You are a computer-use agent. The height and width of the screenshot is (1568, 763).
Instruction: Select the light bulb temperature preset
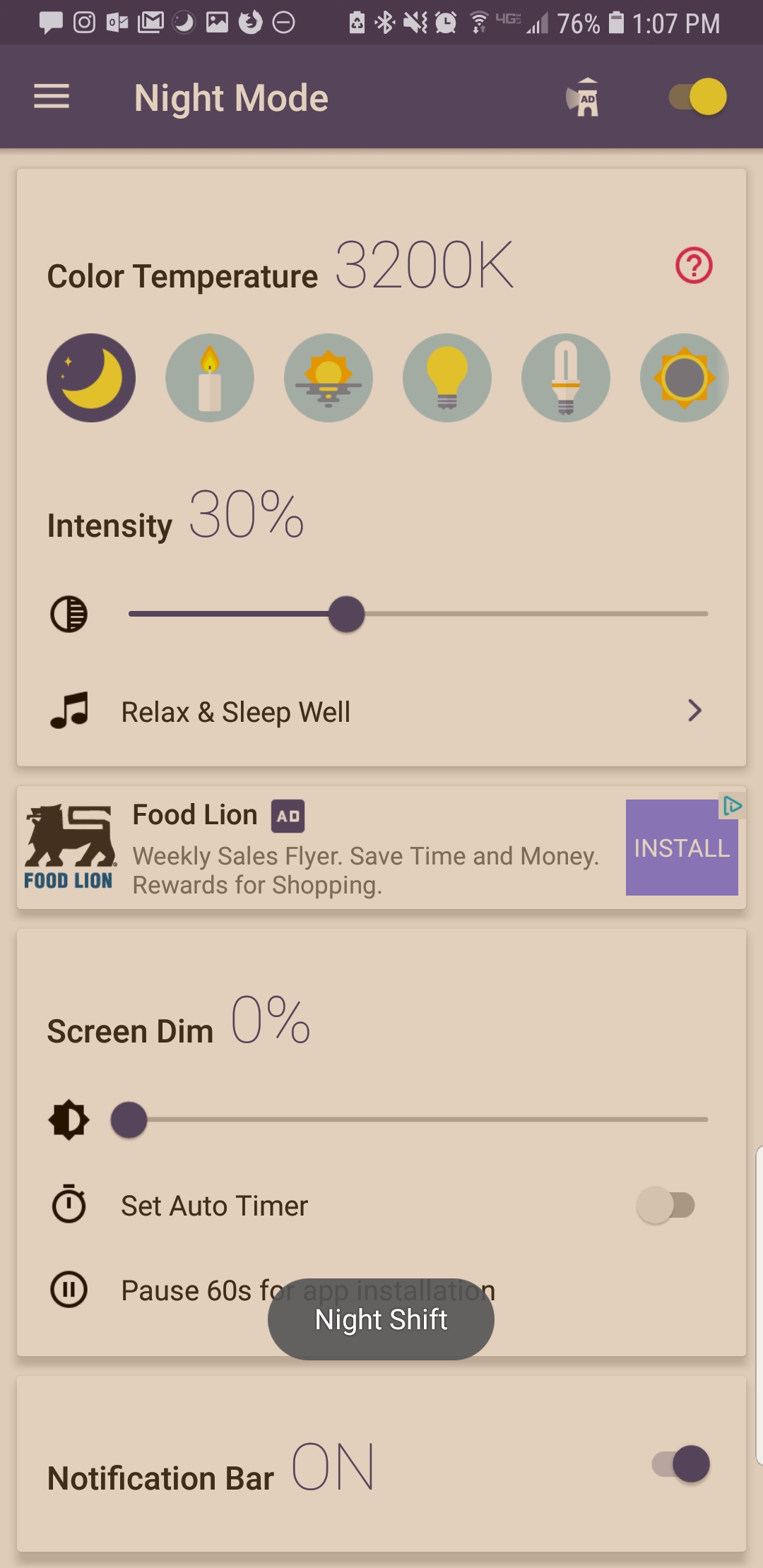(446, 378)
